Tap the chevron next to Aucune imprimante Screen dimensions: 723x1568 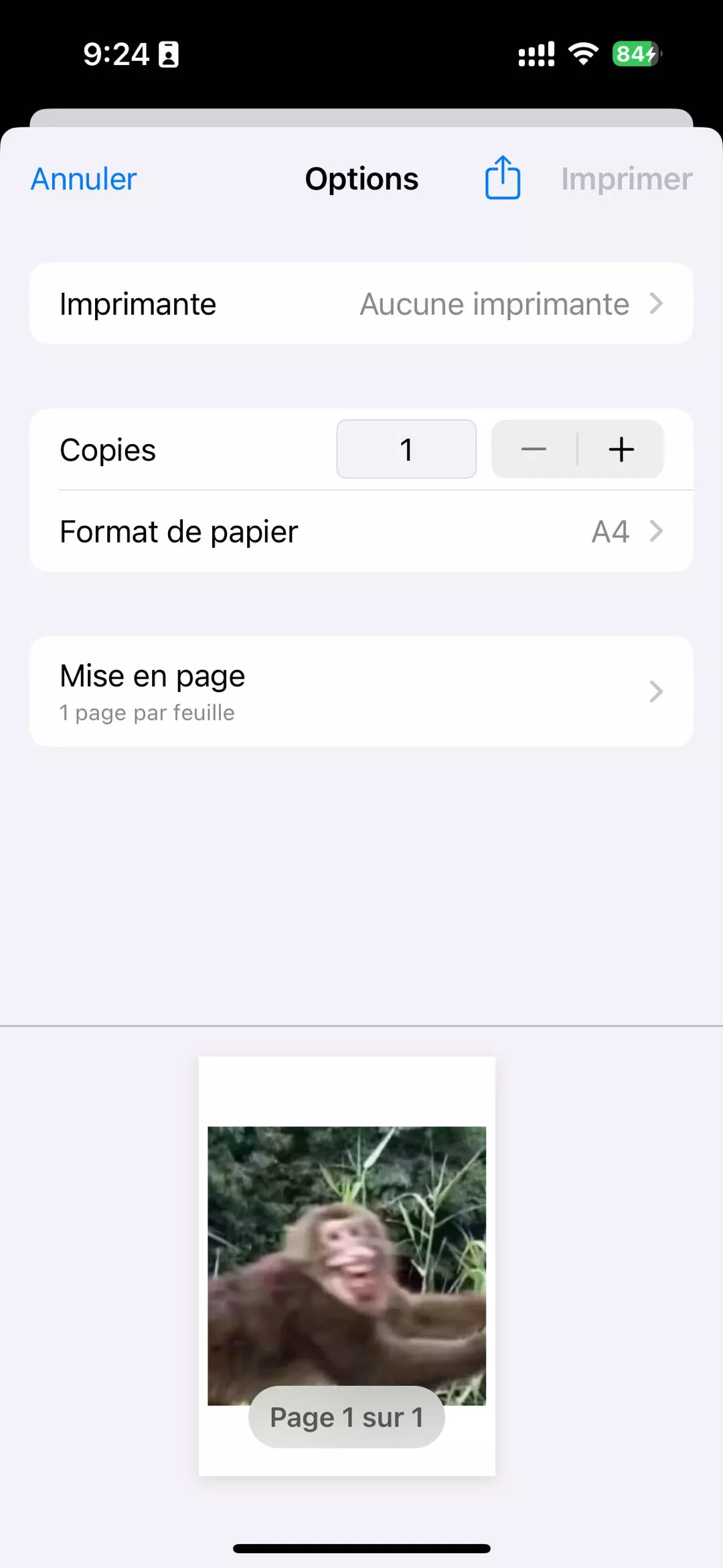pyautogui.click(x=657, y=303)
